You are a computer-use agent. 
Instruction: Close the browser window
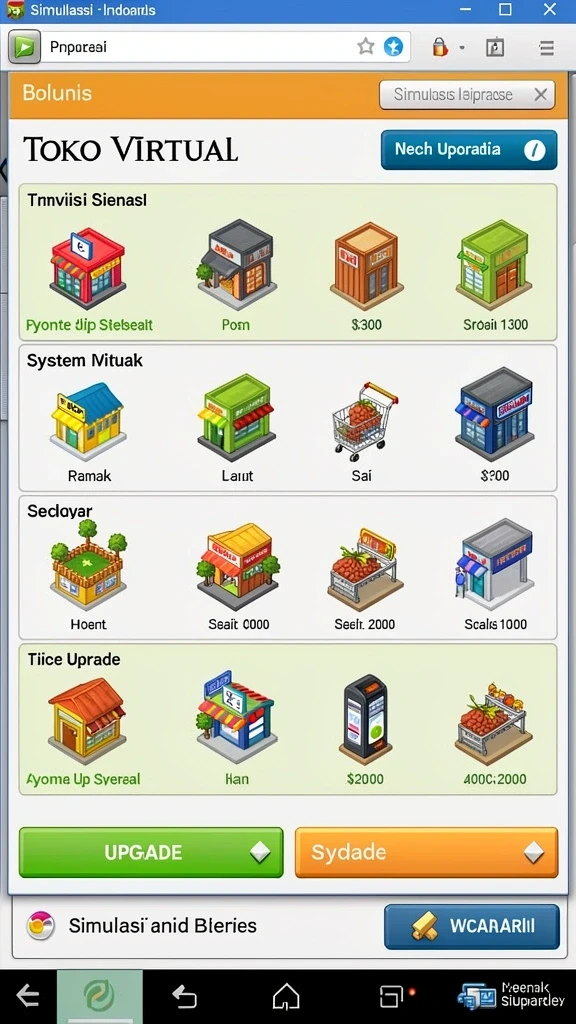point(549,10)
